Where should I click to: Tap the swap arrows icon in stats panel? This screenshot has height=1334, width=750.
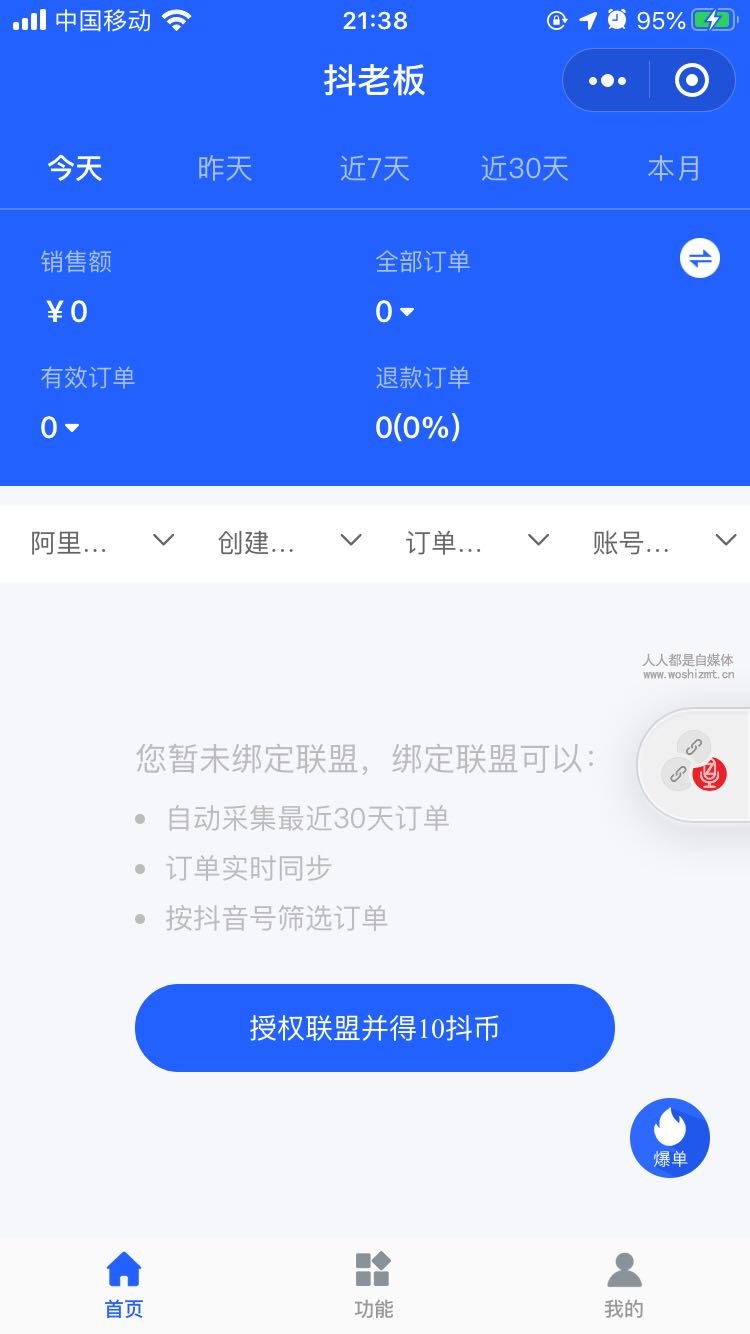tap(700, 259)
